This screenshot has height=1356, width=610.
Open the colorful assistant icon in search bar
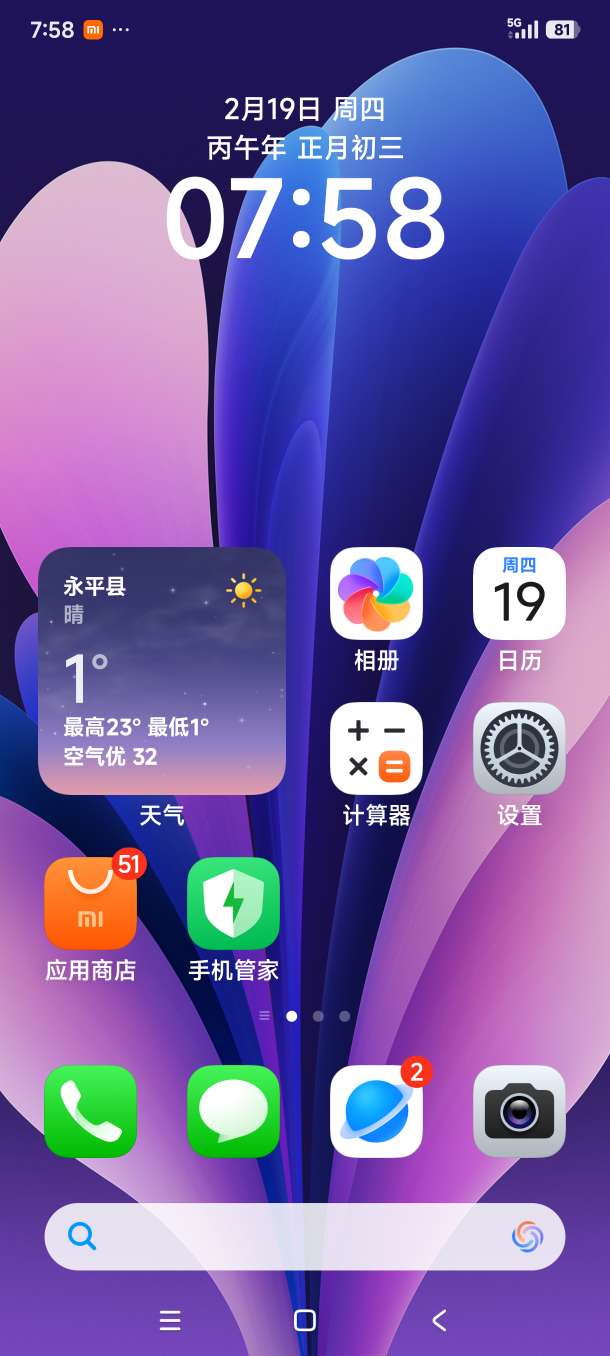pyautogui.click(x=527, y=1237)
